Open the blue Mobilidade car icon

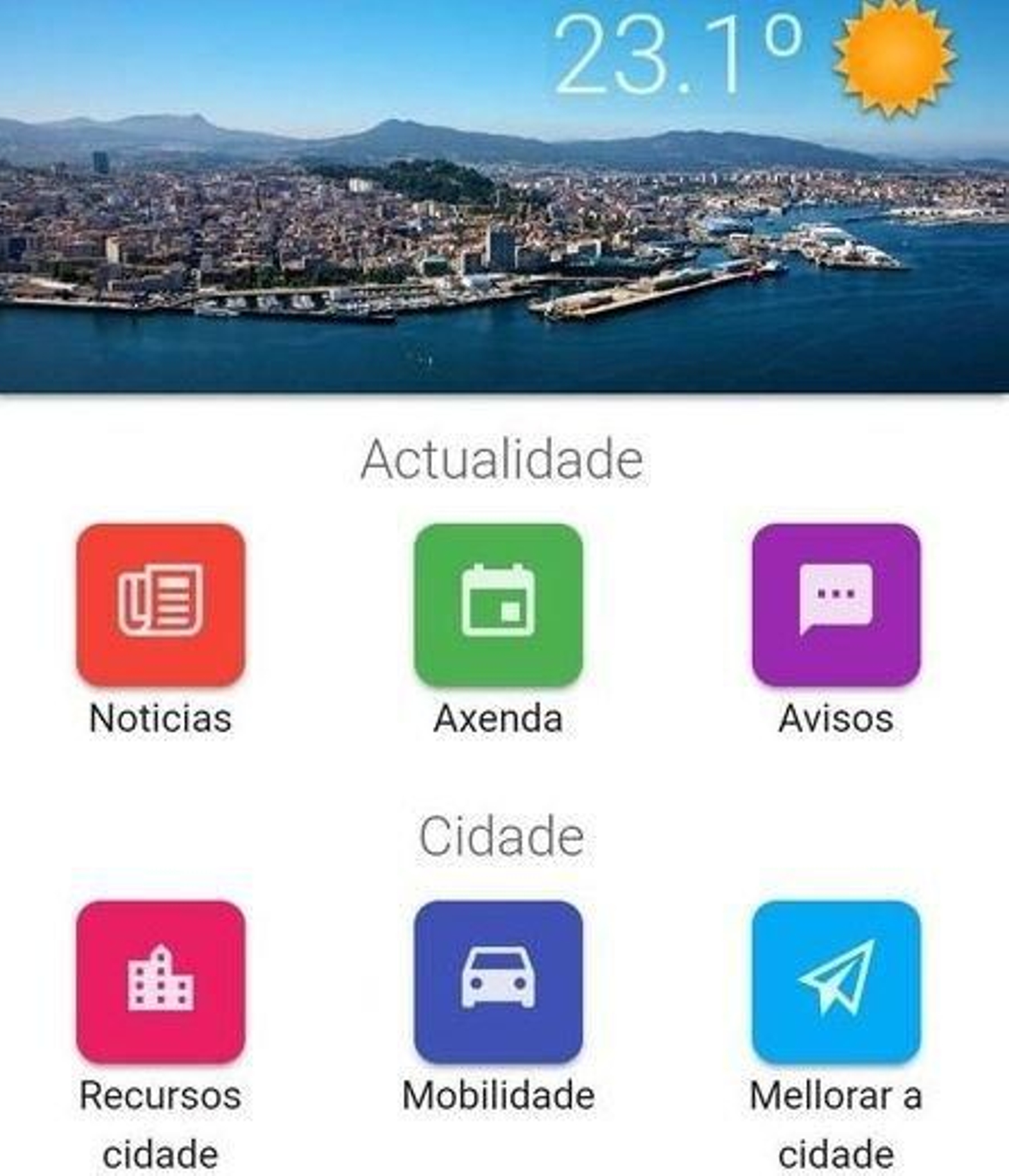pyautogui.click(x=498, y=982)
